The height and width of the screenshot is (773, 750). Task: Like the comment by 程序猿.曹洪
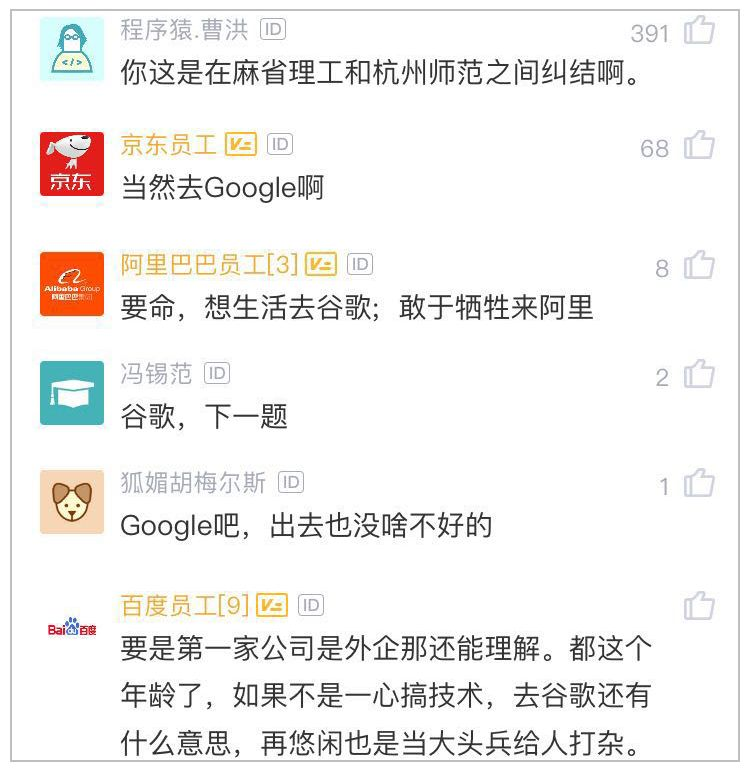coord(699,32)
